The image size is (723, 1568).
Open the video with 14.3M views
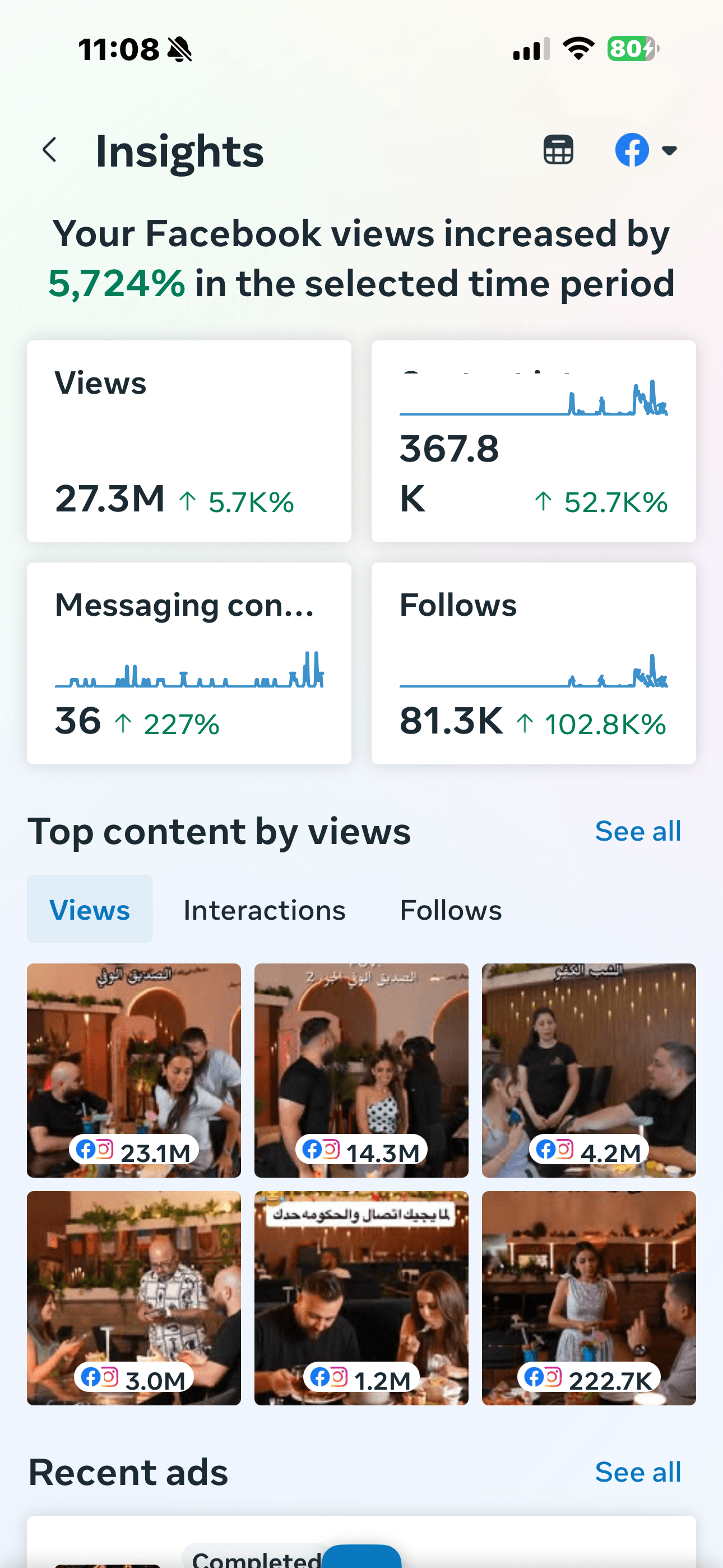pos(361,1071)
